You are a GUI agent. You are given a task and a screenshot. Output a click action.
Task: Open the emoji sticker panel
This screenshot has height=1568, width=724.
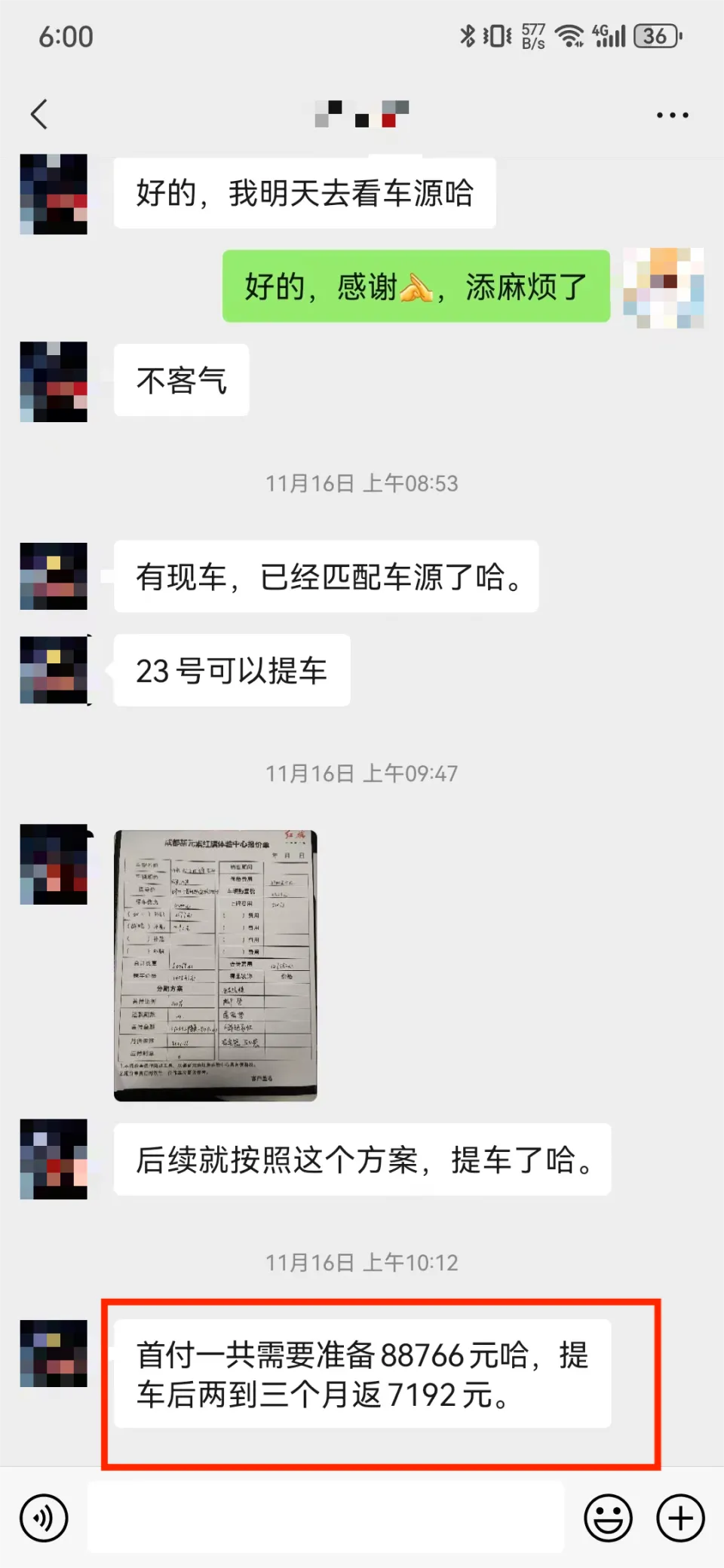click(x=608, y=1517)
